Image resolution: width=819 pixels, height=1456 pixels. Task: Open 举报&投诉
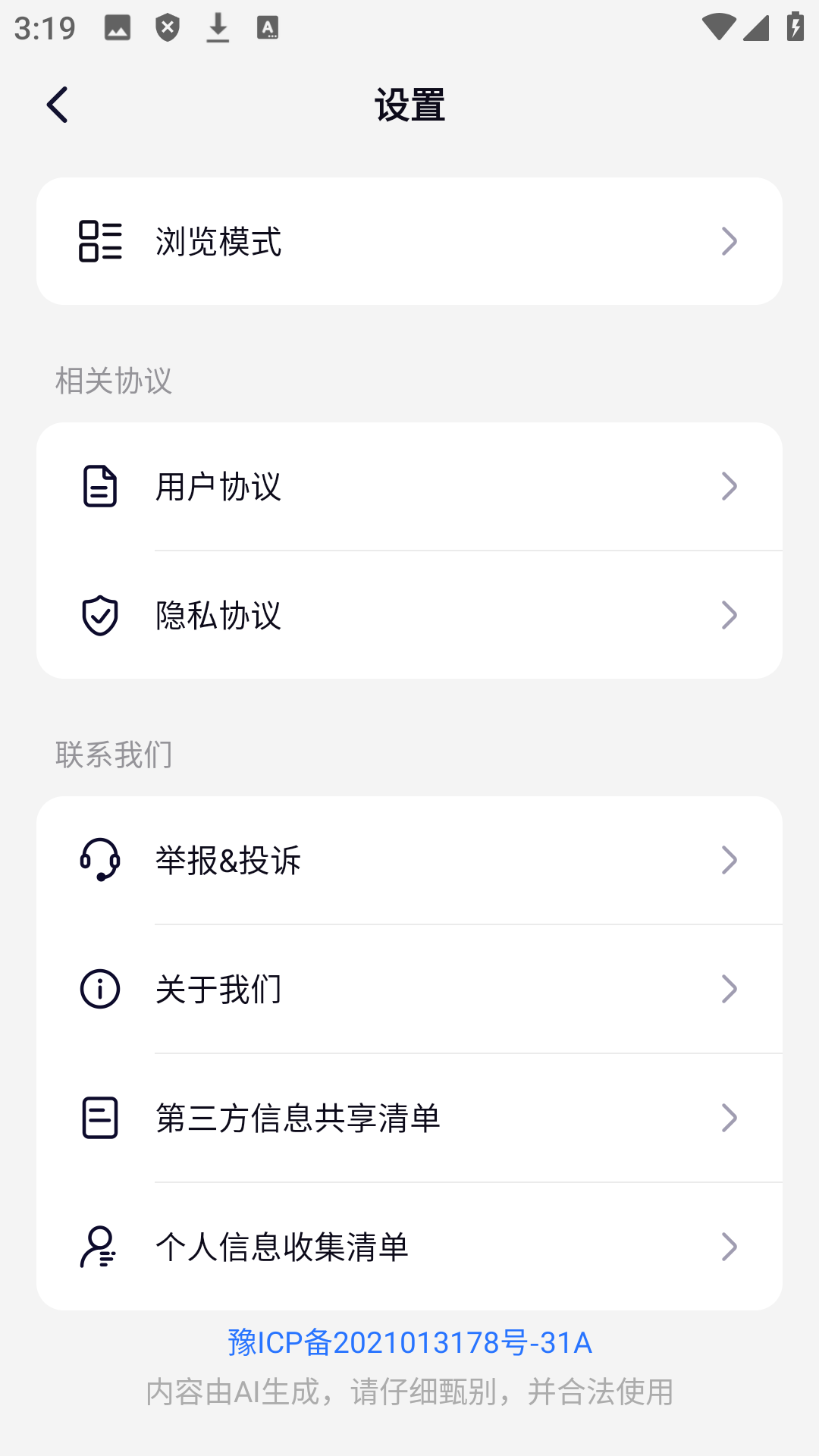point(409,860)
